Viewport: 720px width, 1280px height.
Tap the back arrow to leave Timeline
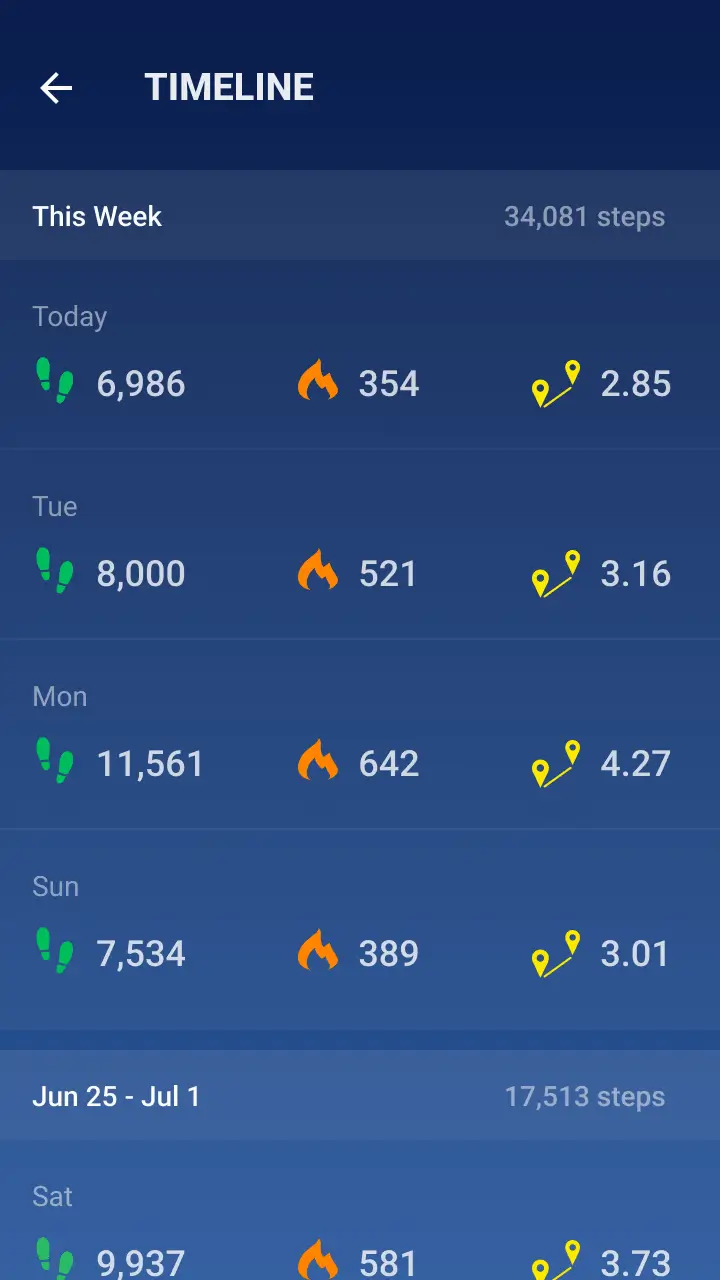[x=57, y=88]
